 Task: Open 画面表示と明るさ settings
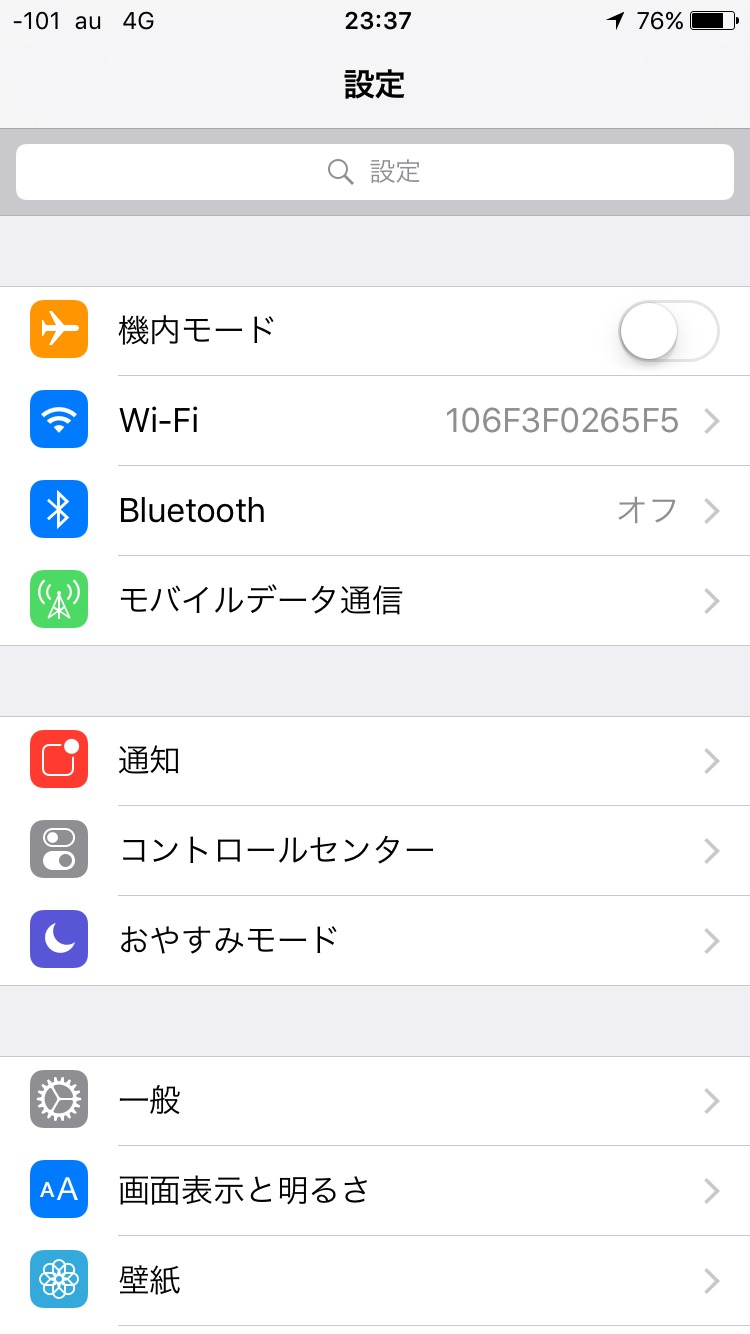pos(375,1191)
